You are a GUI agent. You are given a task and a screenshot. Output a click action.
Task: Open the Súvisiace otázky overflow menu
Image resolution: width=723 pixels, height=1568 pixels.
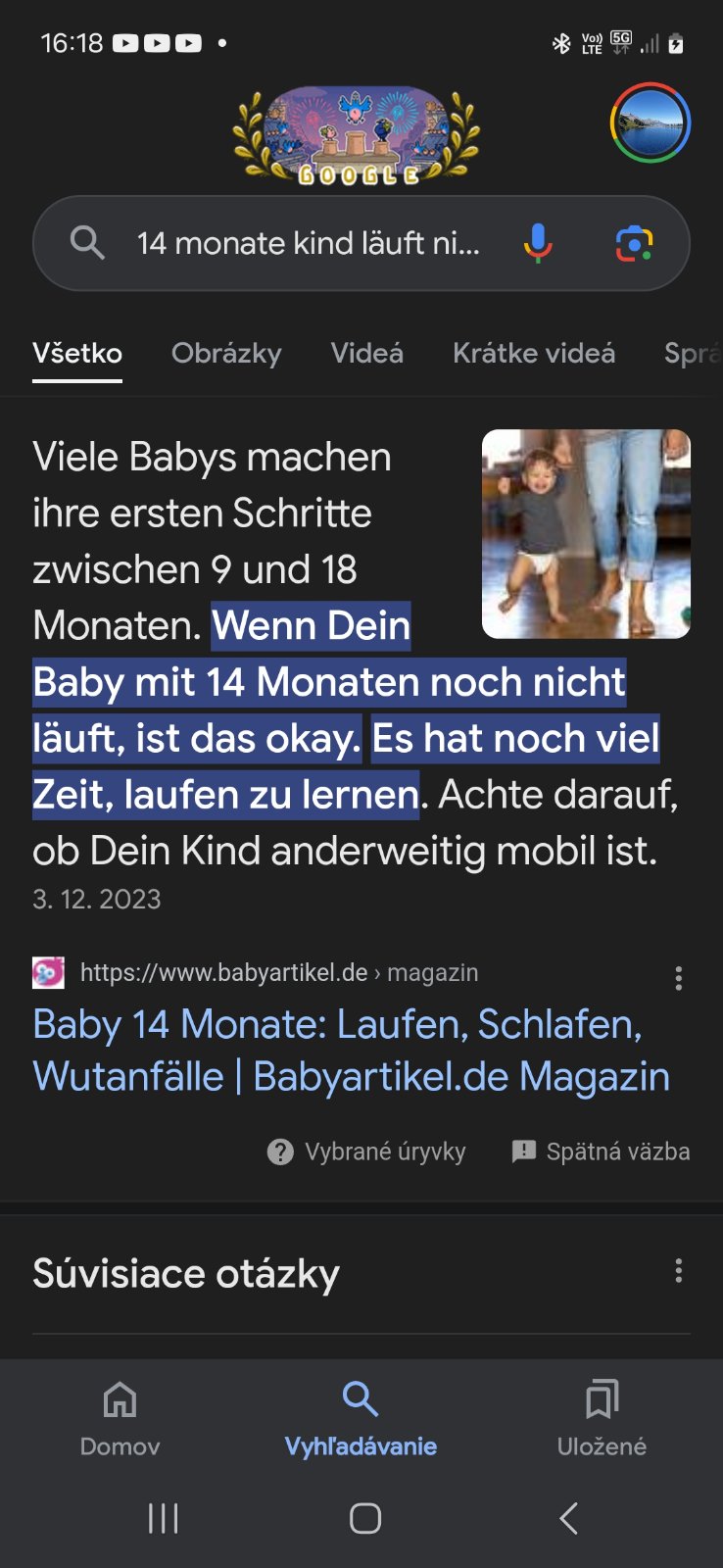[x=678, y=1272]
